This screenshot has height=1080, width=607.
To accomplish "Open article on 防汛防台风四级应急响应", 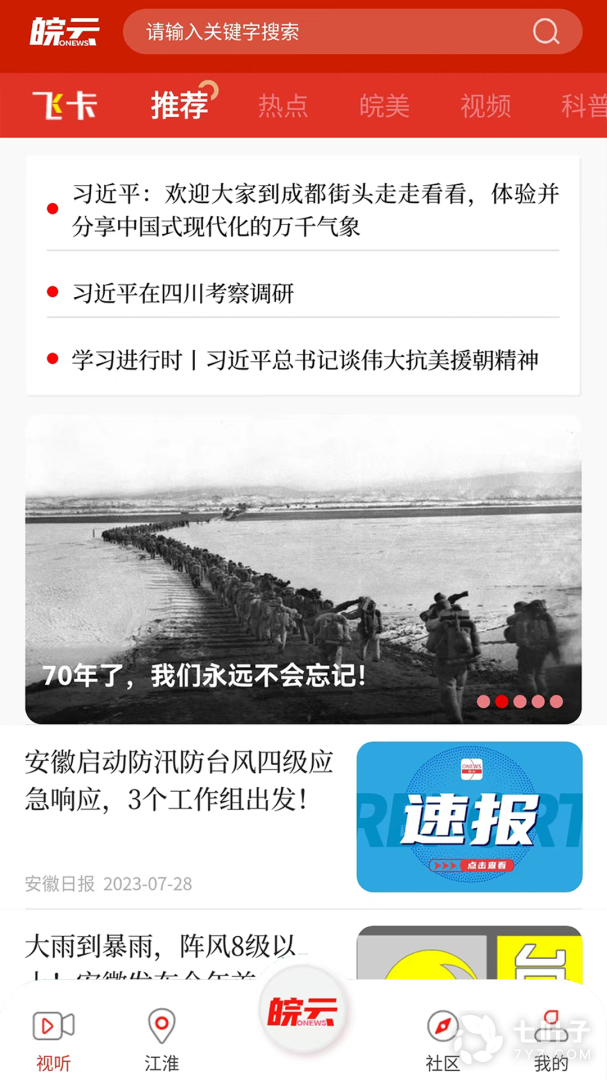I will coord(180,782).
